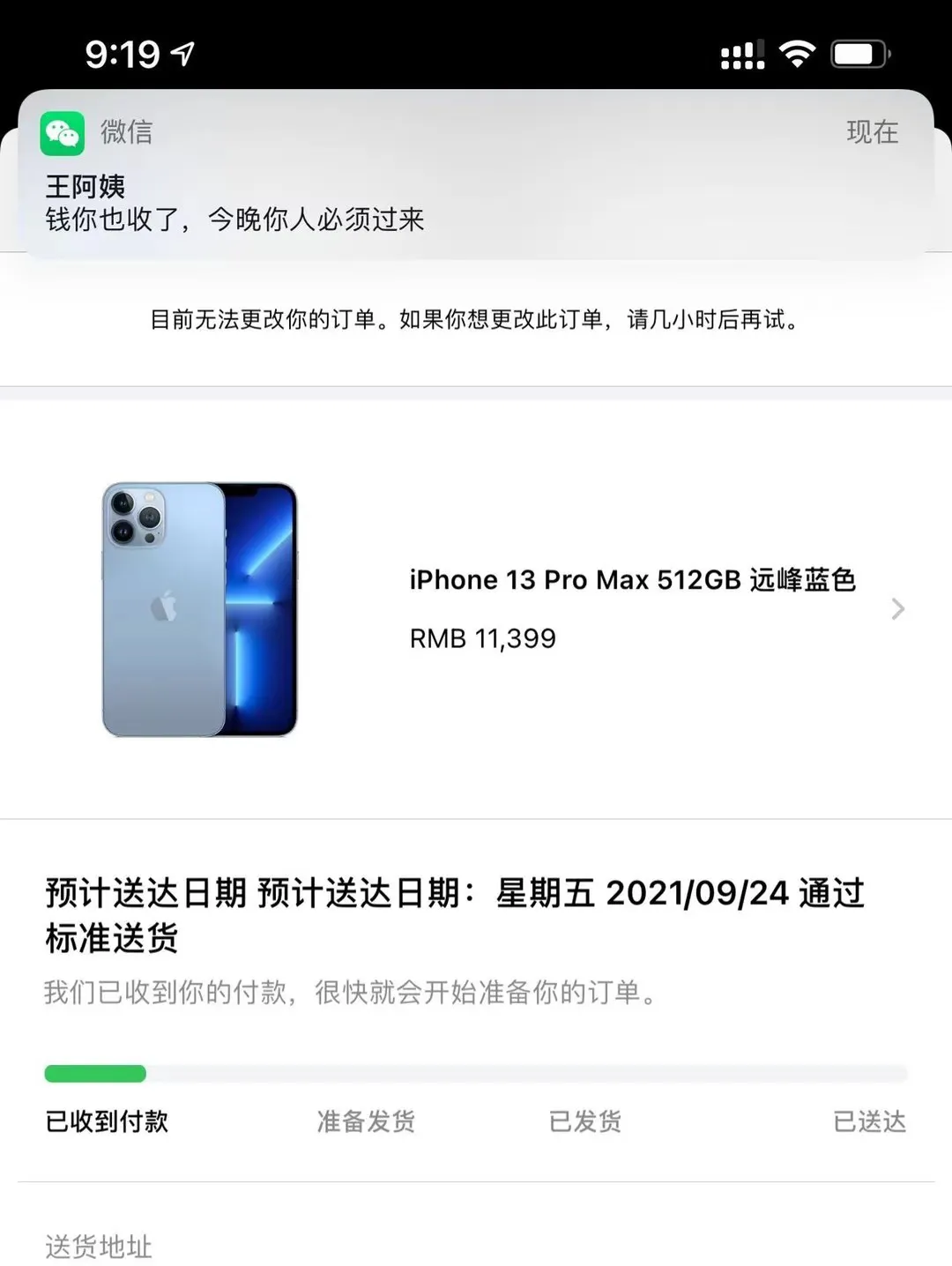This screenshot has height=1266, width=952.
Task: Tap the order progress bar
Action: (x=476, y=1073)
